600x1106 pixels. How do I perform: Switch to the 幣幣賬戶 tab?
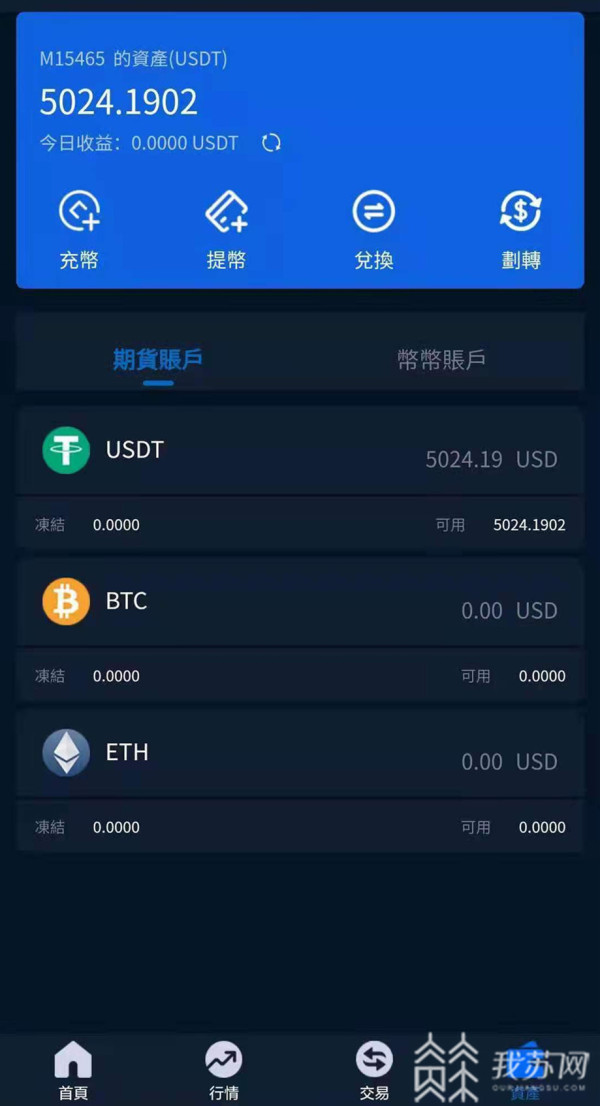[x=441, y=360]
